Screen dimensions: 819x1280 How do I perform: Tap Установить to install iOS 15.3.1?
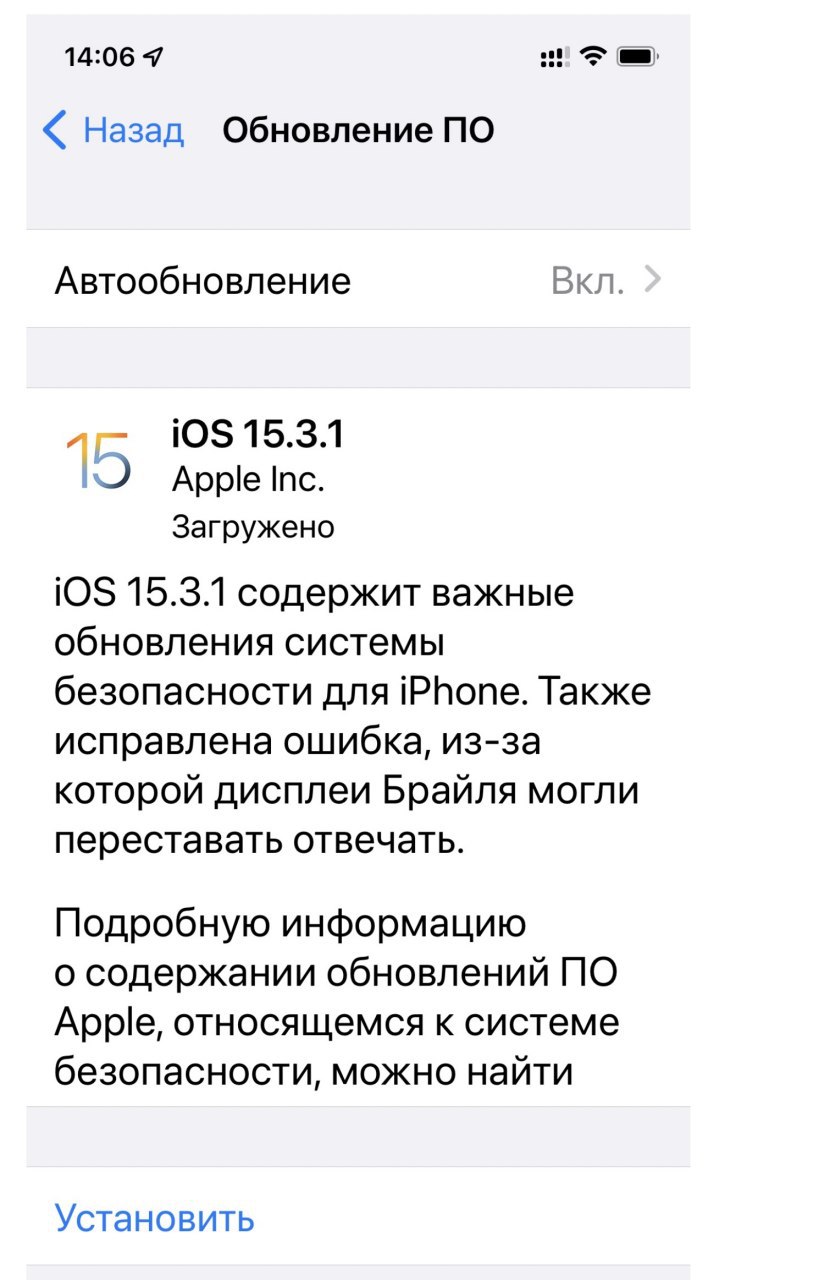(x=154, y=1218)
